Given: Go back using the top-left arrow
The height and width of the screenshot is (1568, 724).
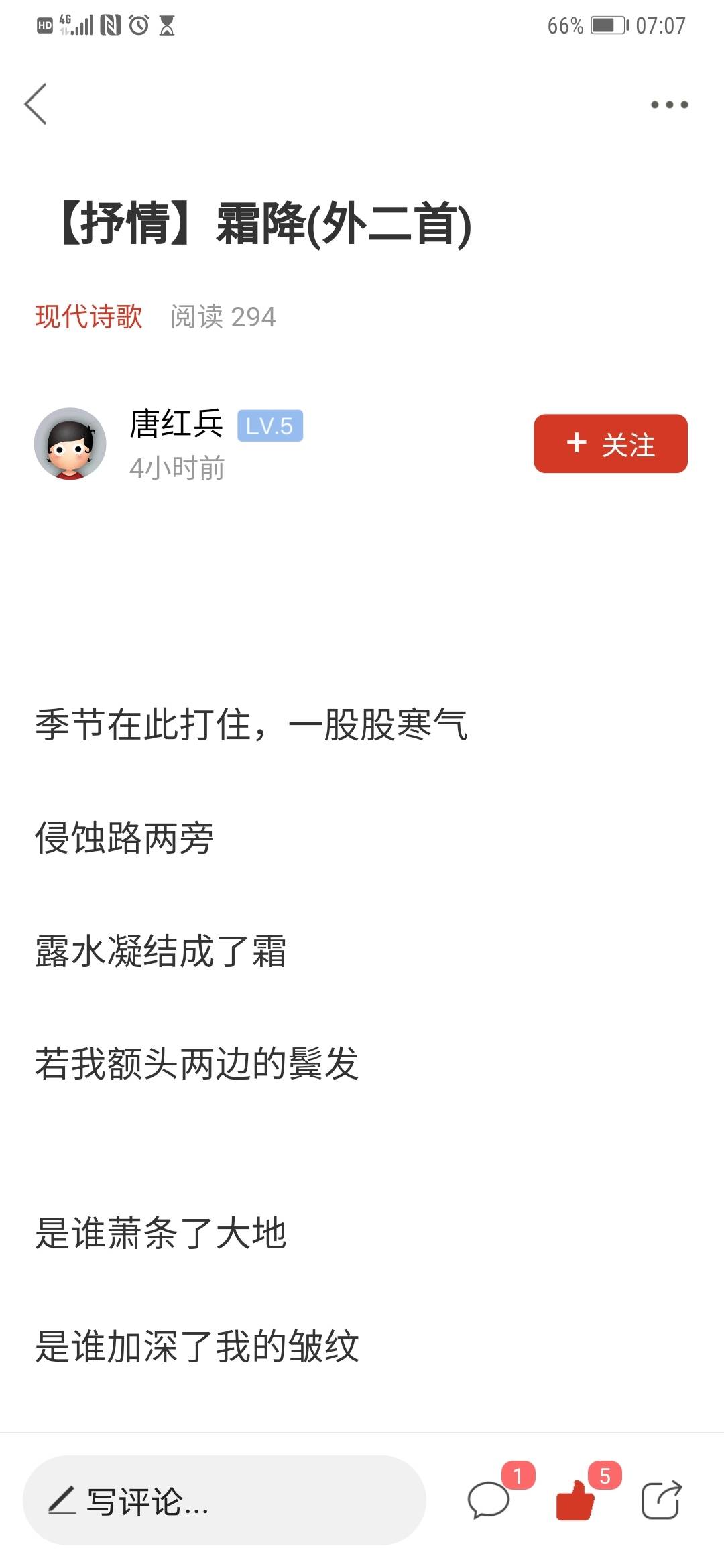Looking at the screenshot, I should pyautogui.click(x=36, y=104).
